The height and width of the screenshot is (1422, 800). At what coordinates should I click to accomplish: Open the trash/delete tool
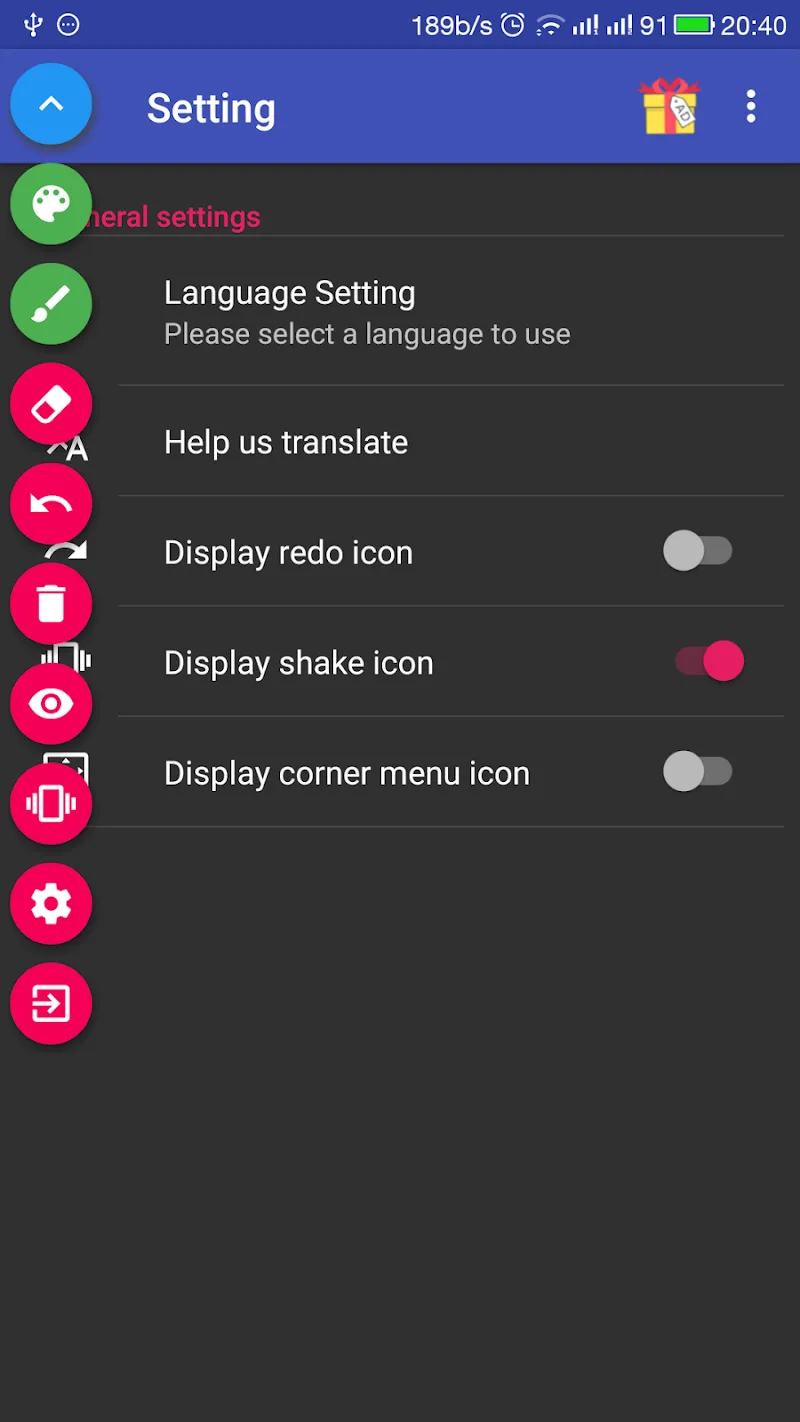tap(51, 604)
